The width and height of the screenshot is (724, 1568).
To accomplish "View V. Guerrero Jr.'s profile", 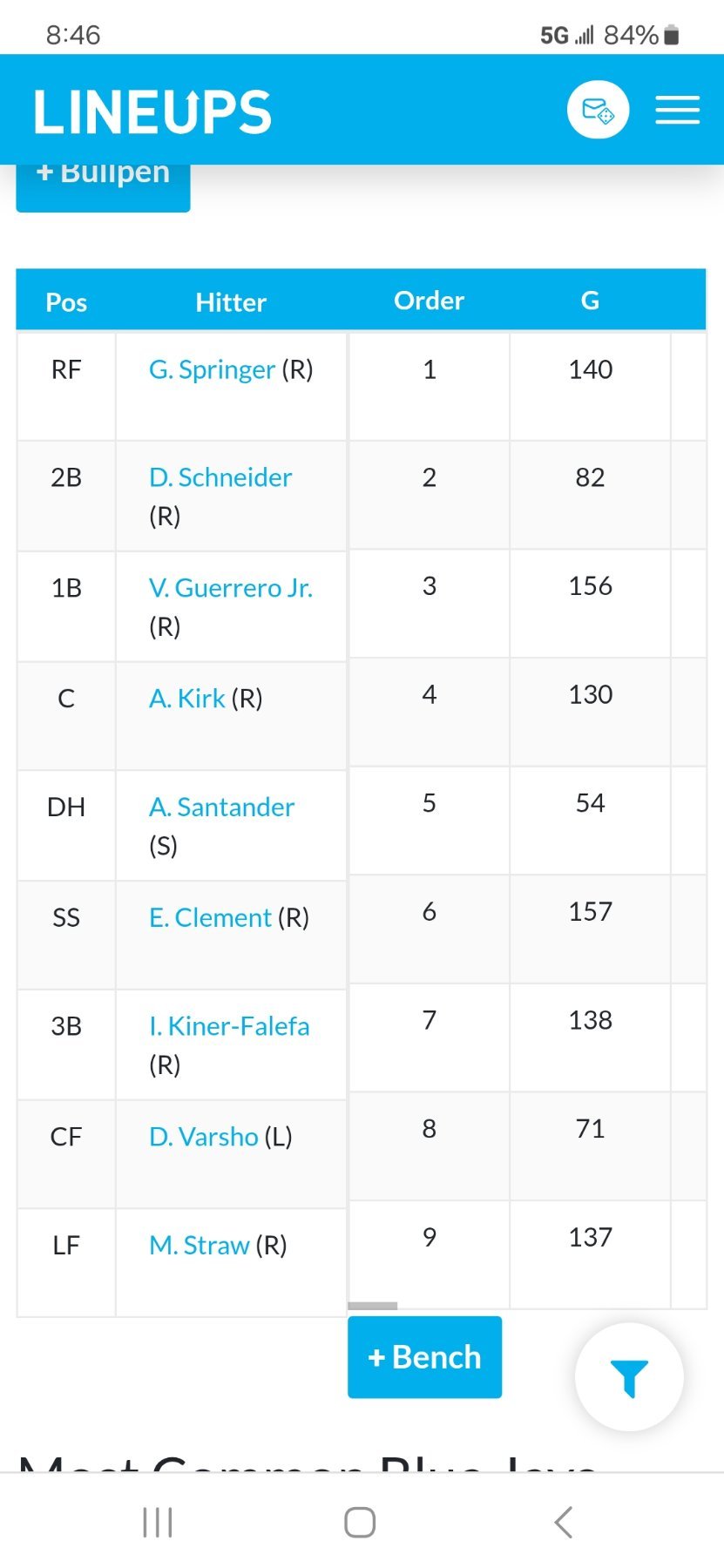I will pyautogui.click(x=230, y=588).
